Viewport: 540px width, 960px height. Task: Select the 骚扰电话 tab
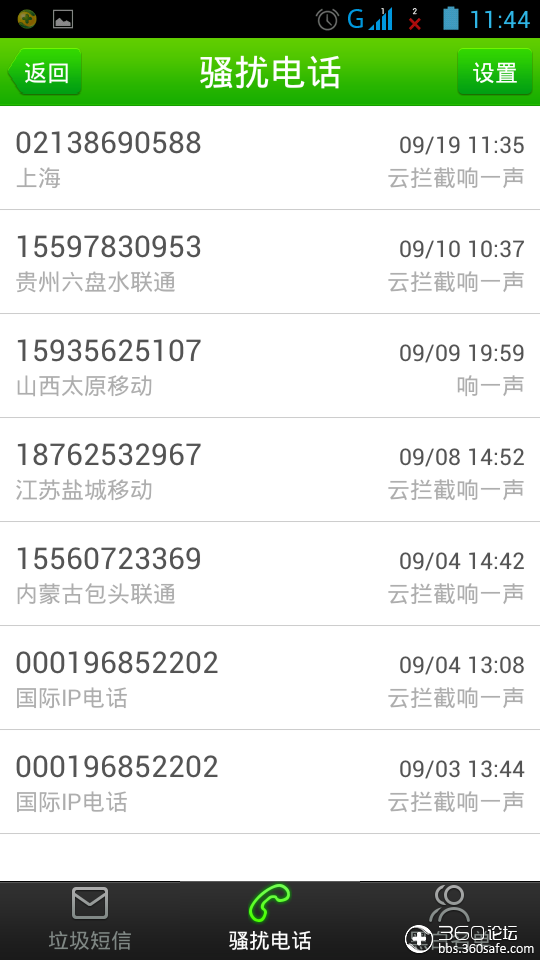click(x=270, y=921)
